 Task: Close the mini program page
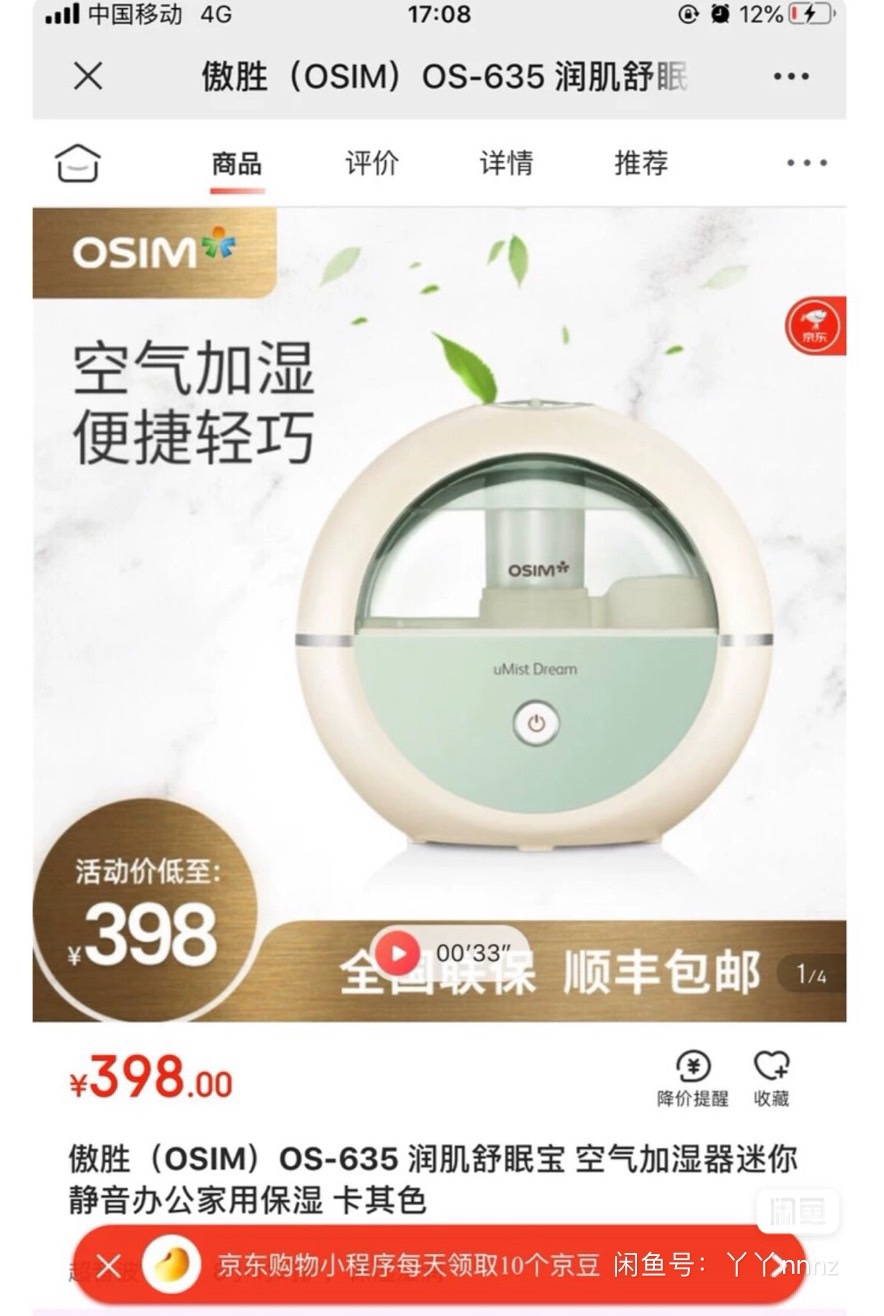coord(88,76)
